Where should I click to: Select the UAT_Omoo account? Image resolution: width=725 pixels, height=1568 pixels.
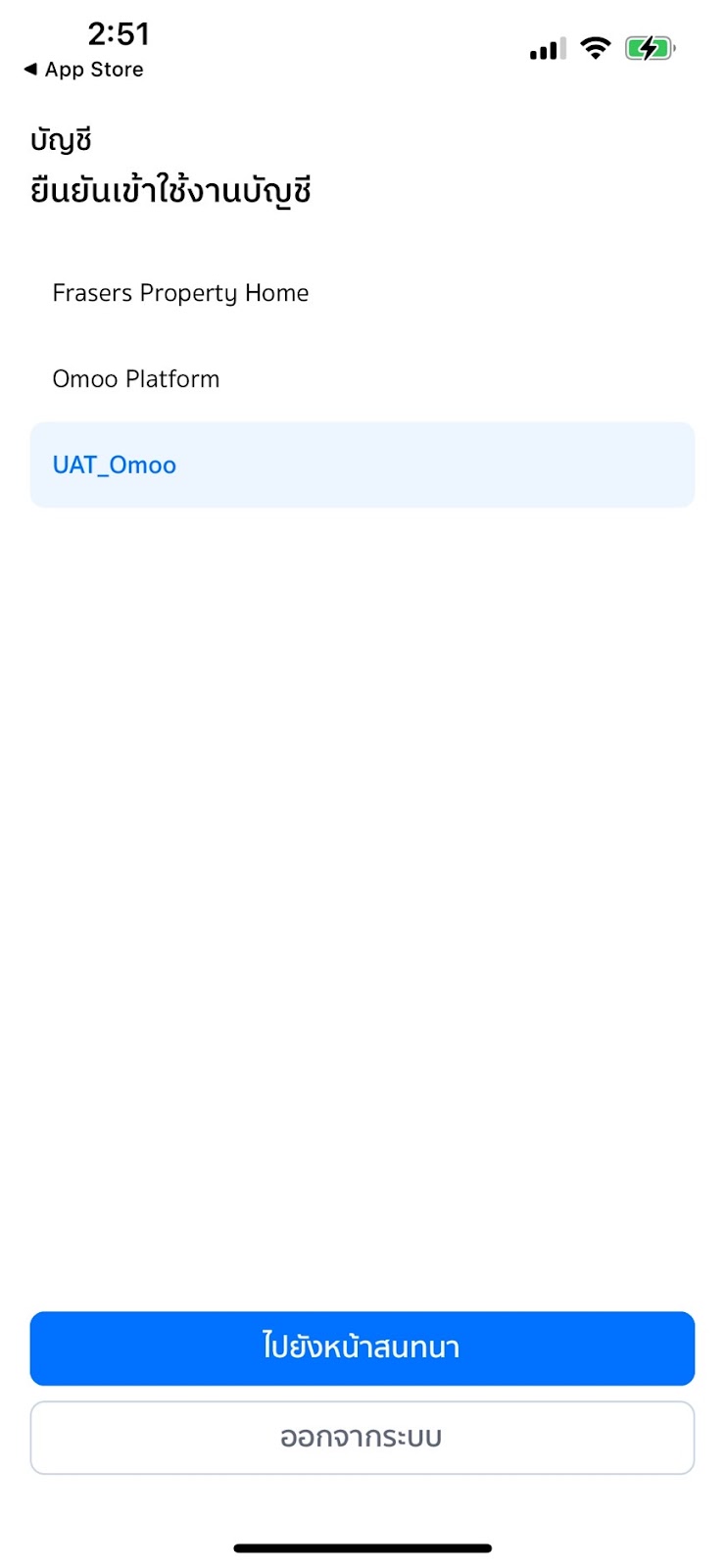tap(362, 465)
